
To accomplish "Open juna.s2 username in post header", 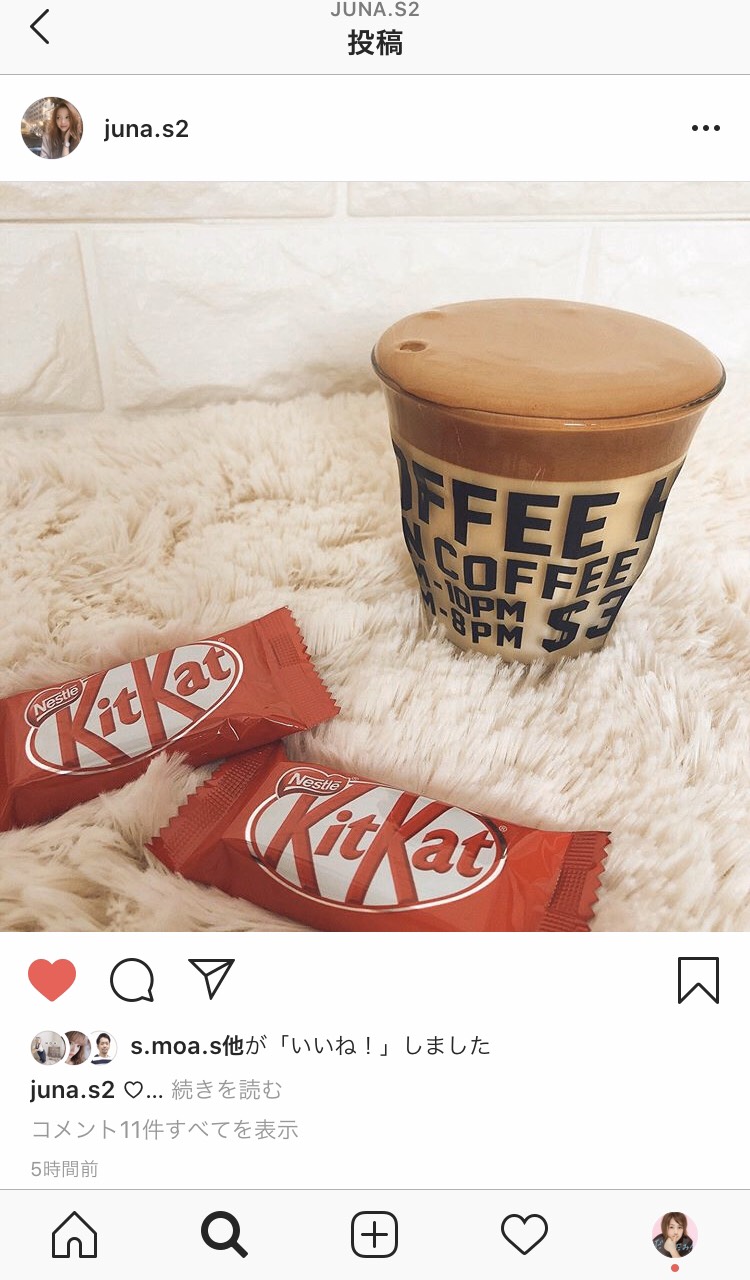I will [146, 129].
